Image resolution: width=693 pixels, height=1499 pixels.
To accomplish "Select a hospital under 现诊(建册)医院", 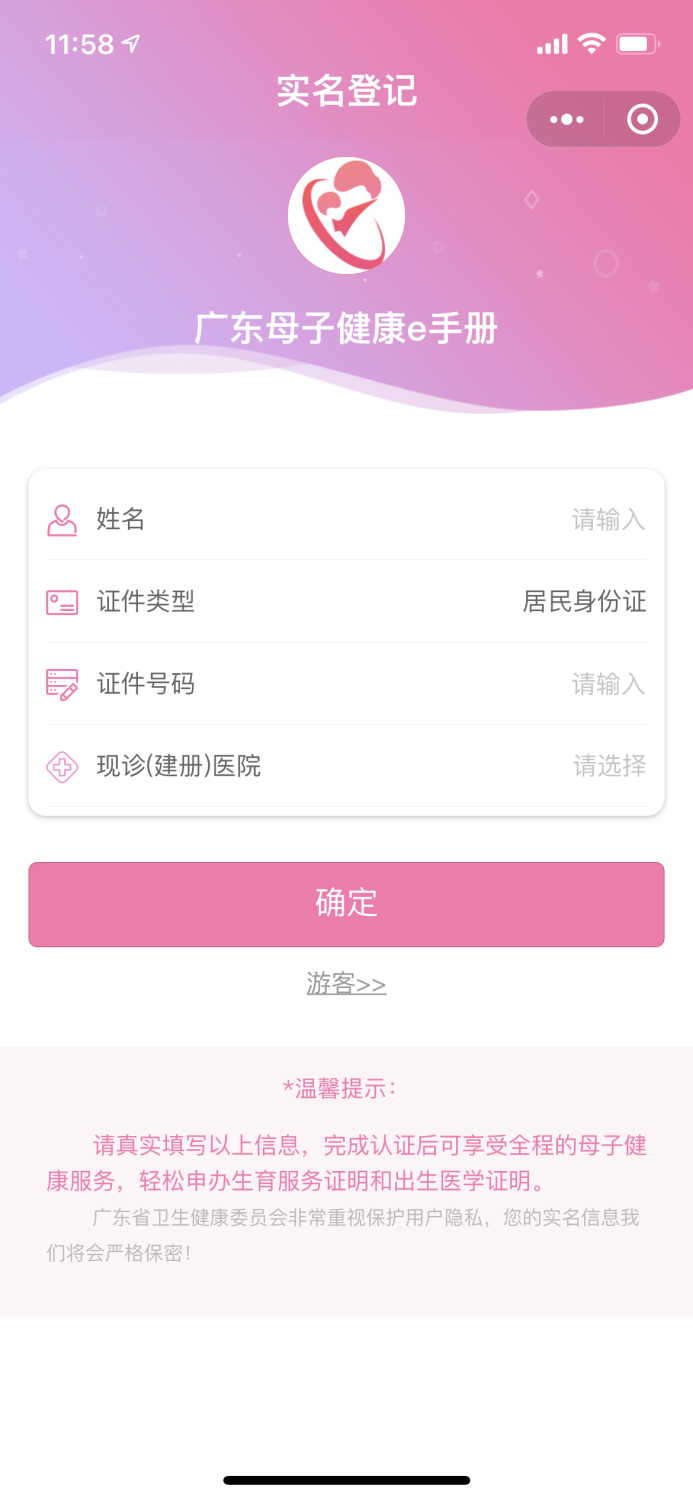I will coord(346,766).
